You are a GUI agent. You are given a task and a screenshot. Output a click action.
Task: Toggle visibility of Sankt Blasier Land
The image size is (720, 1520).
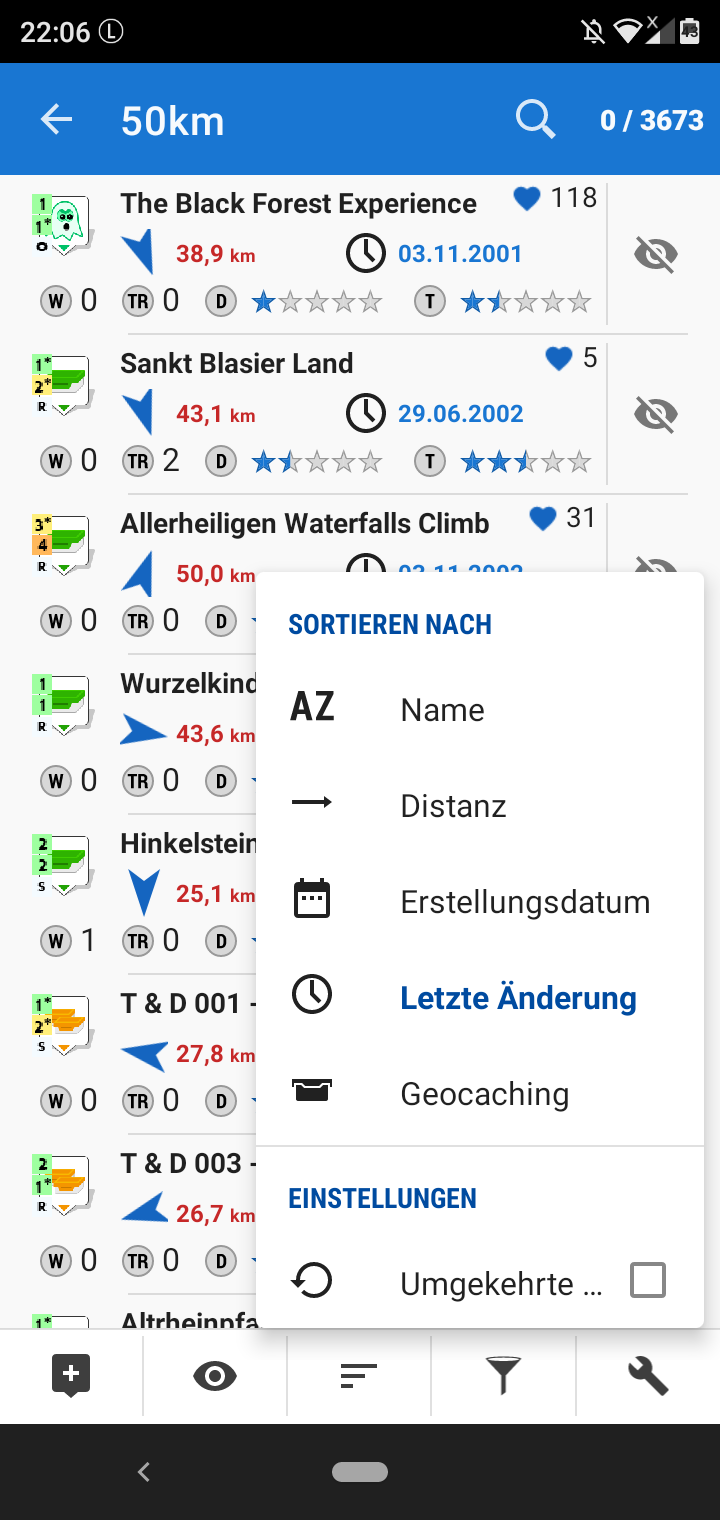[656, 414]
